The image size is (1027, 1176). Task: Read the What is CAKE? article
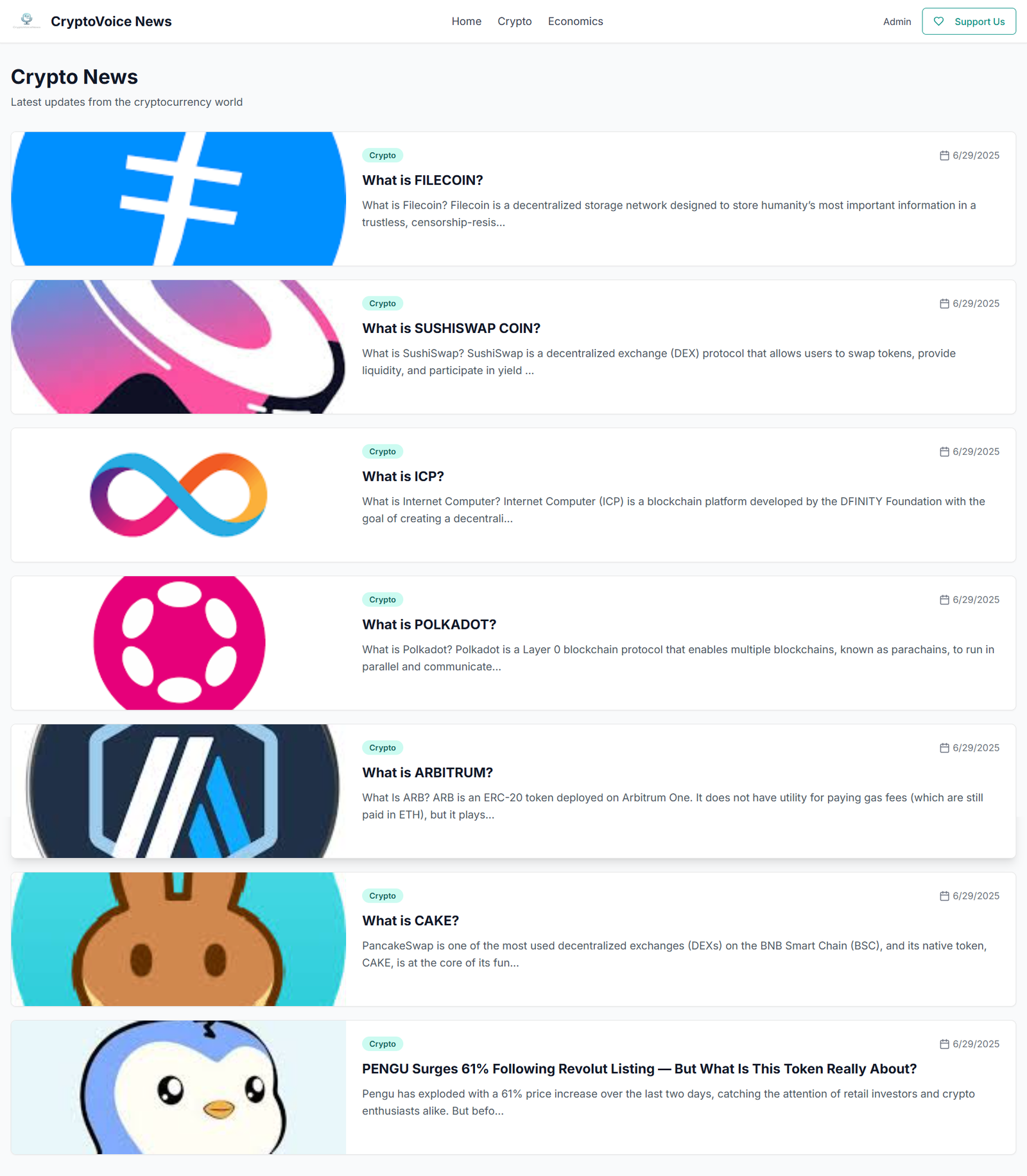pos(410,921)
